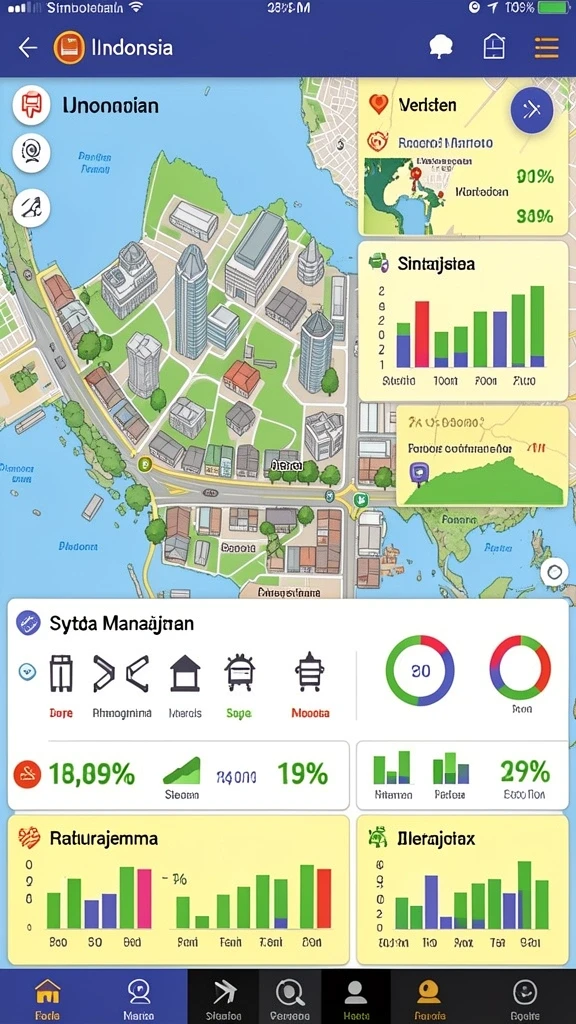The width and height of the screenshot is (576, 1024).
Task: Open the Sintajstea bar chart card
Action: coord(463,321)
